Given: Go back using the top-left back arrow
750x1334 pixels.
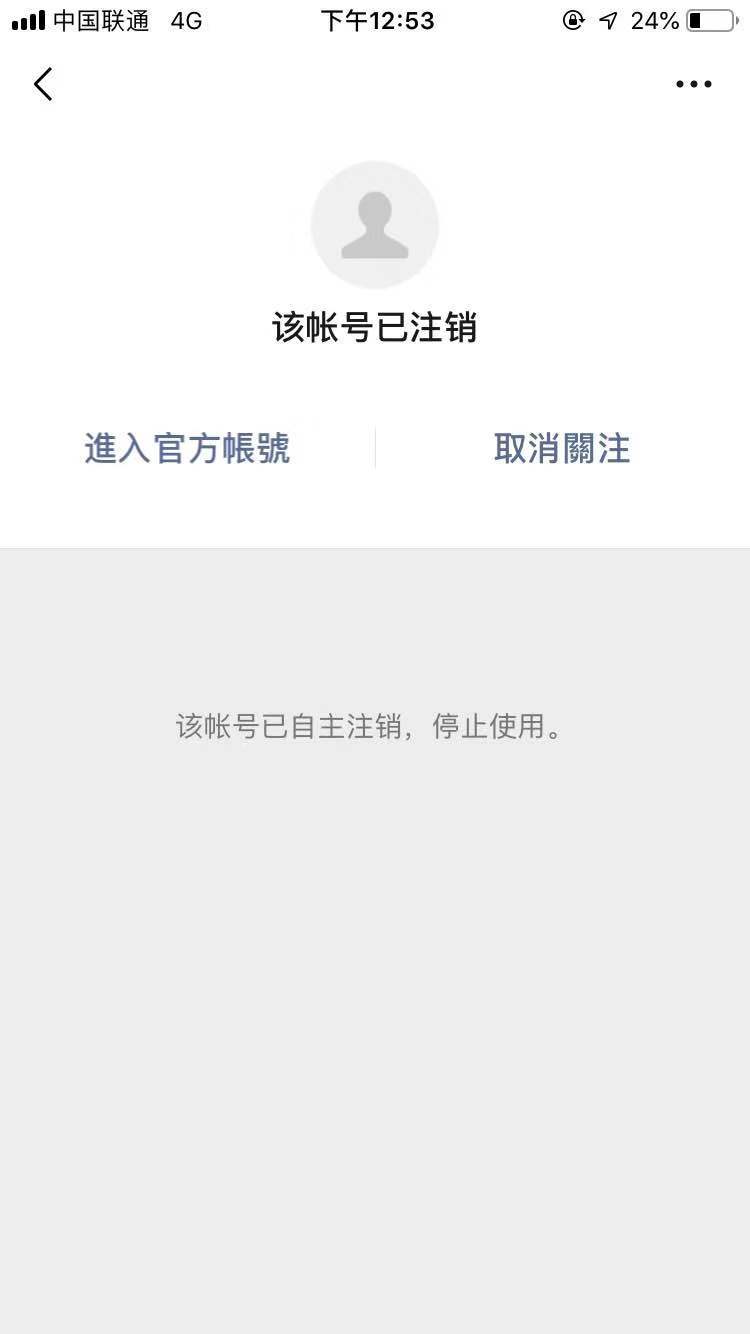Looking at the screenshot, I should [42, 84].
